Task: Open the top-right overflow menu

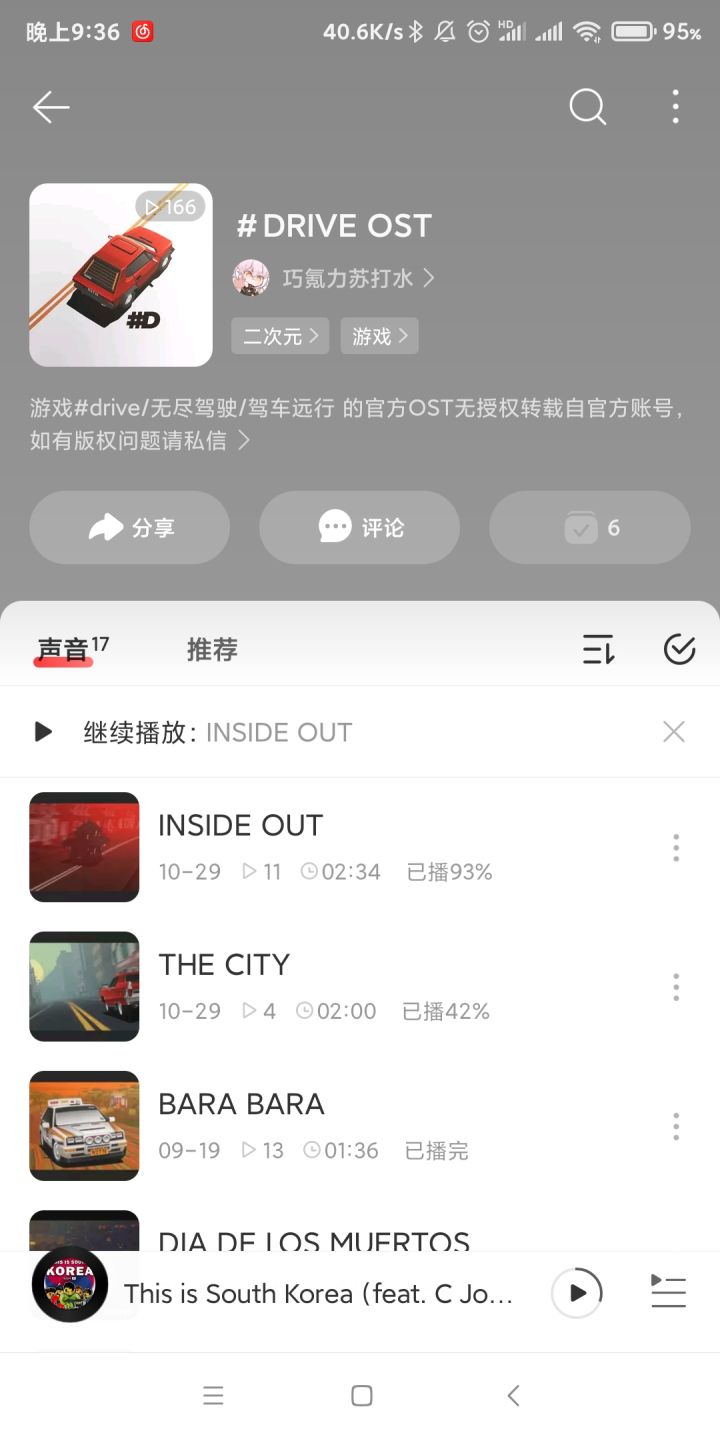Action: point(676,107)
